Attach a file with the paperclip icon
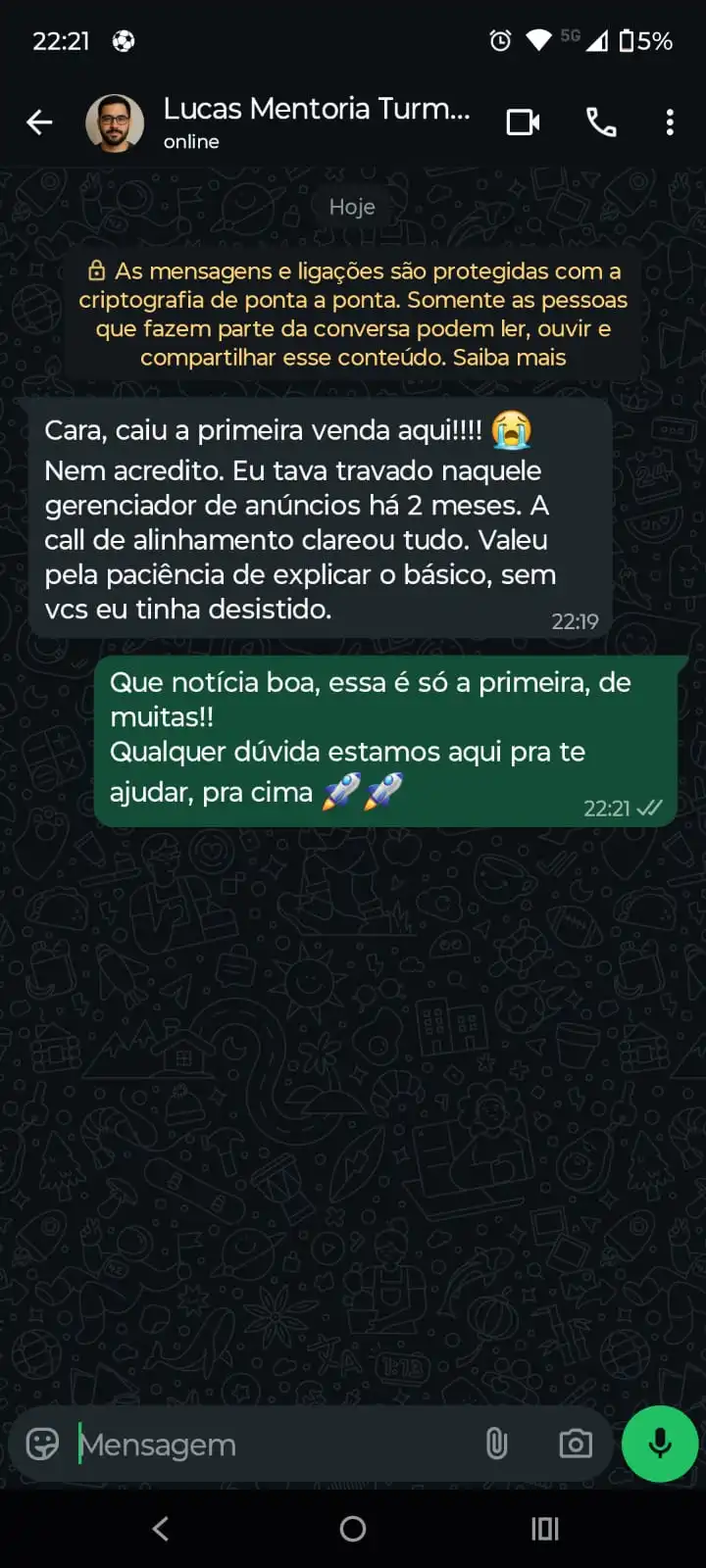The height and width of the screenshot is (1568, 706). click(498, 1444)
